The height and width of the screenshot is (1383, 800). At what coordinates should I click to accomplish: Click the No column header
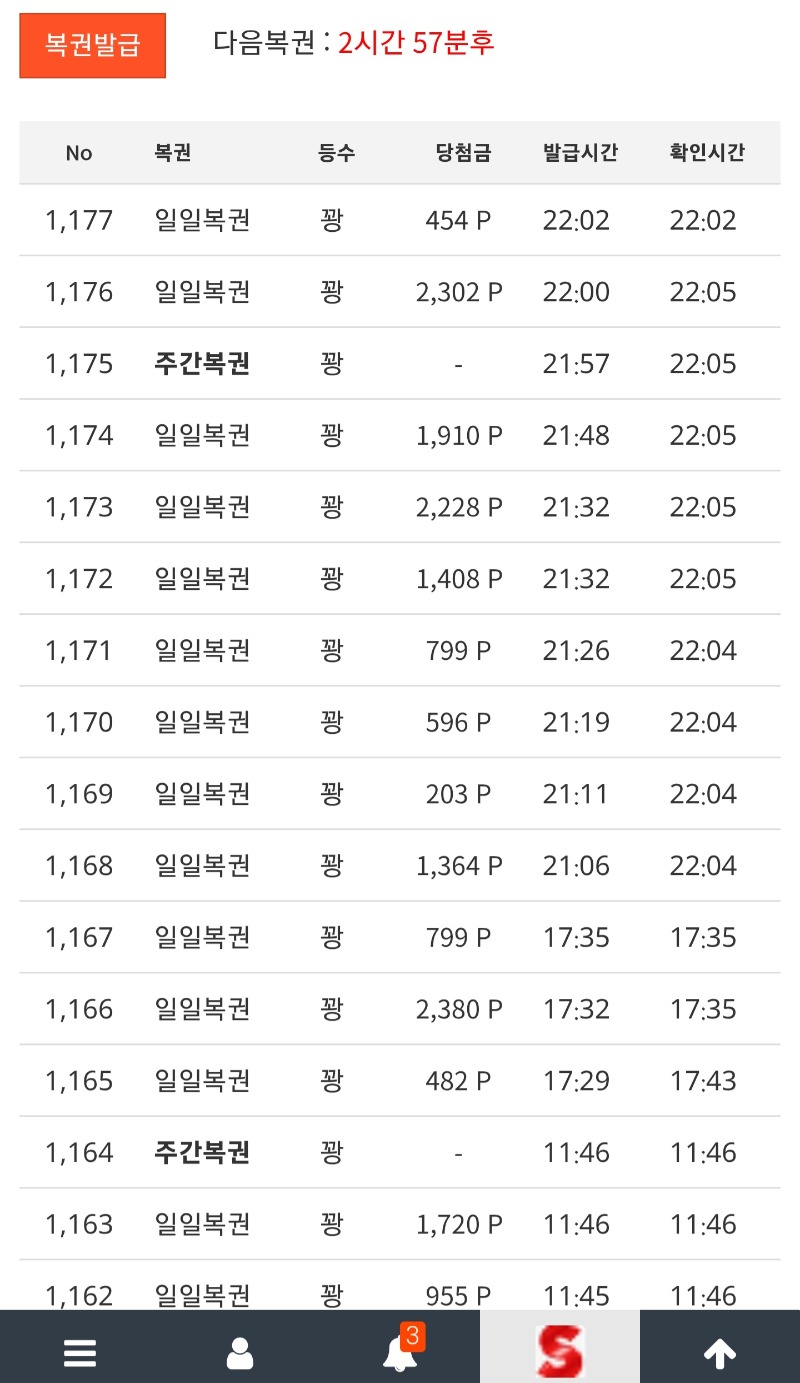click(x=79, y=152)
